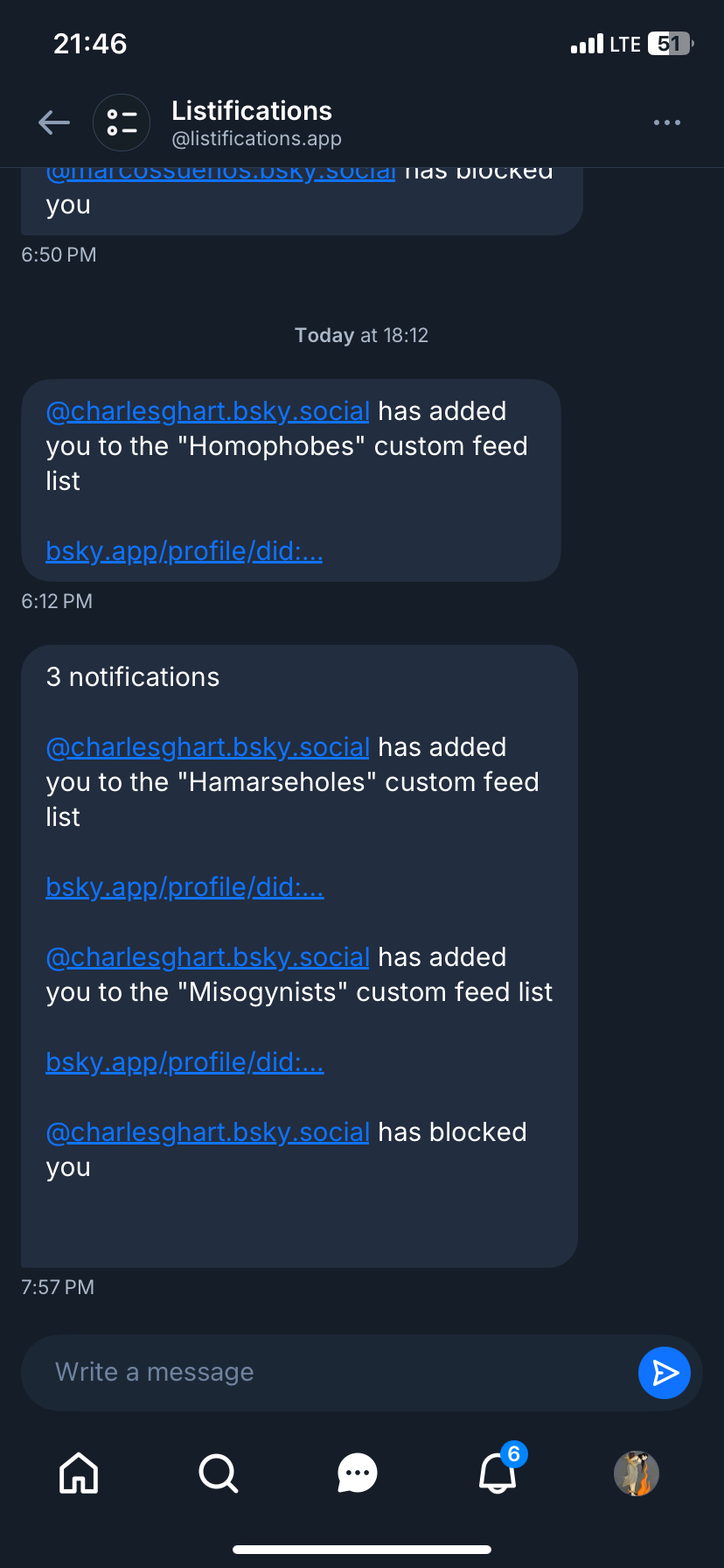Go back to the chat list
The height and width of the screenshot is (1568, 724).
click(x=54, y=122)
